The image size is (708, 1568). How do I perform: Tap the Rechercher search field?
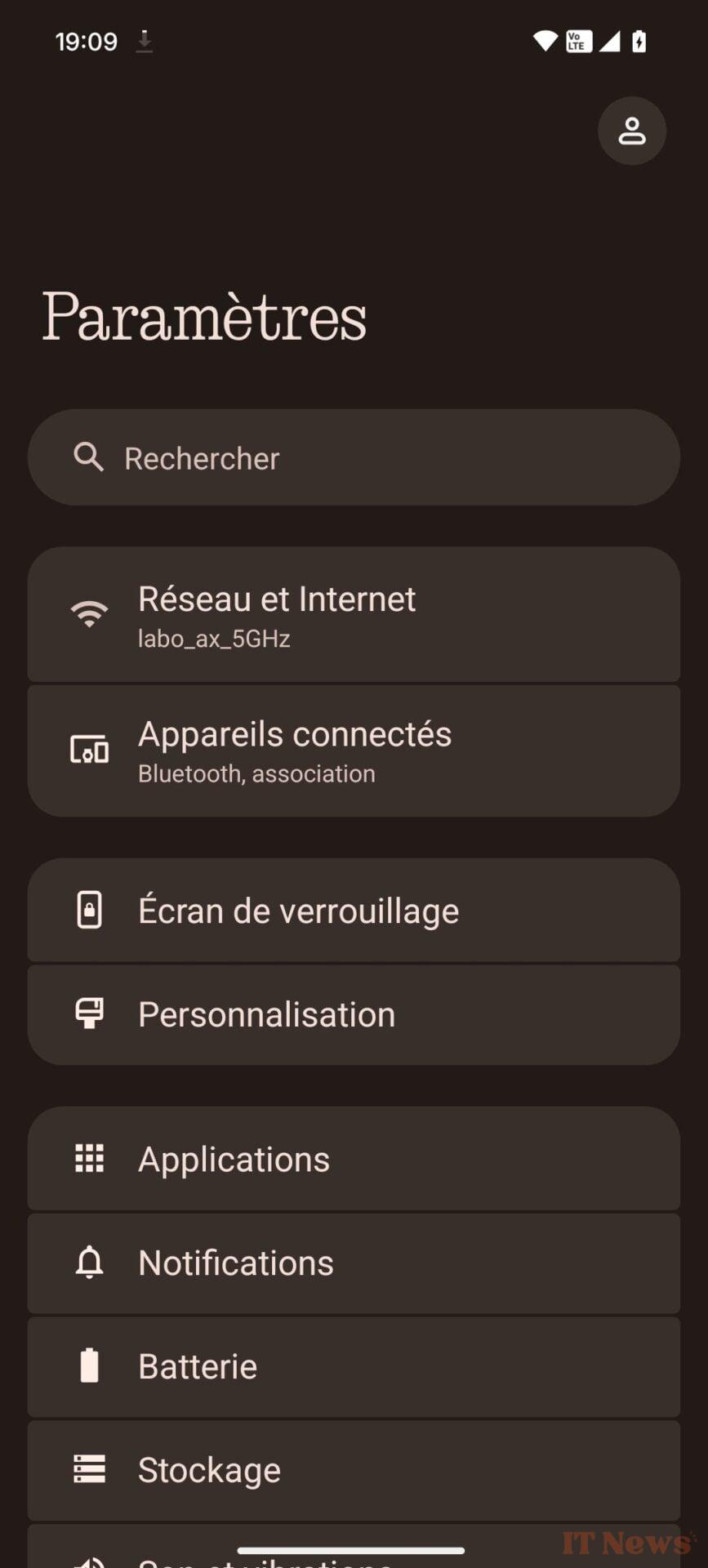(354, 457)
